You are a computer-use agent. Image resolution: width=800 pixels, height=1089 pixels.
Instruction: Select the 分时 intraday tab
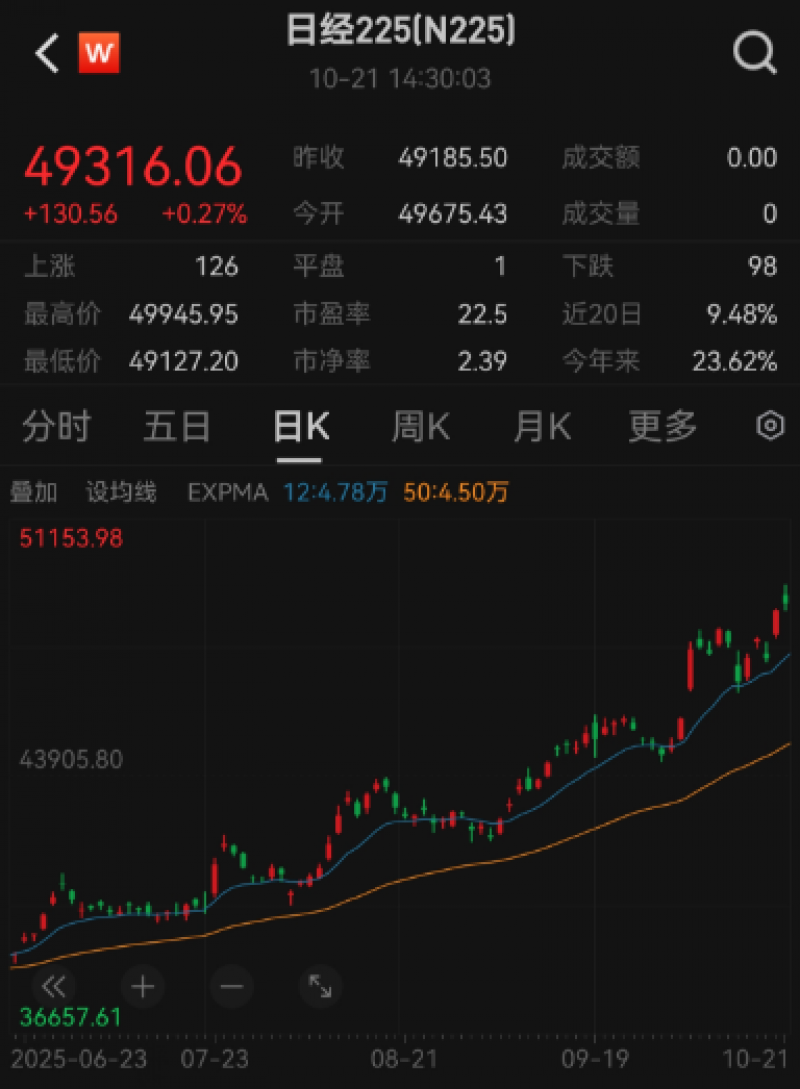pyautogui.click(x=56, y=425)
